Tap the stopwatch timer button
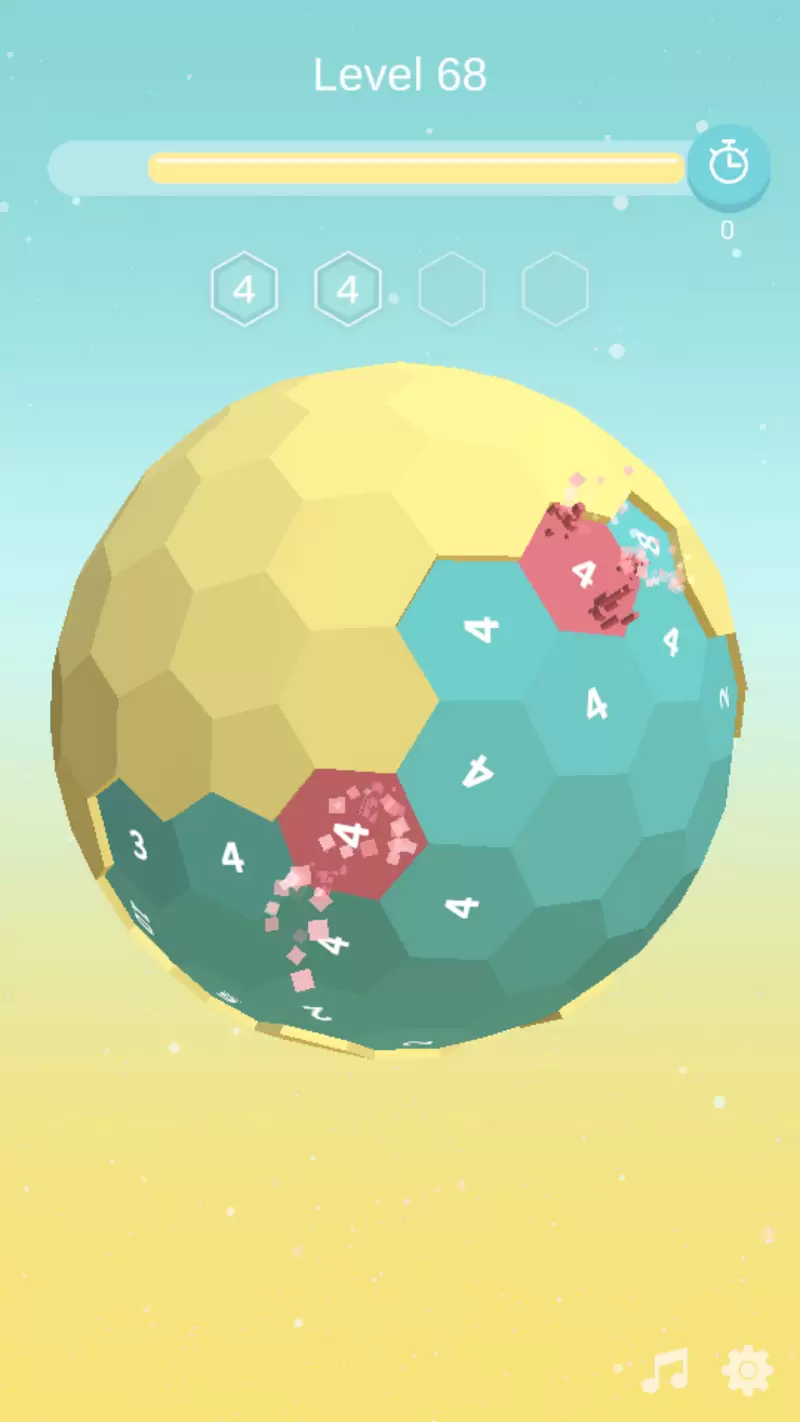The width and height of the screenshot is (800, 1422). tap(728, 165)
